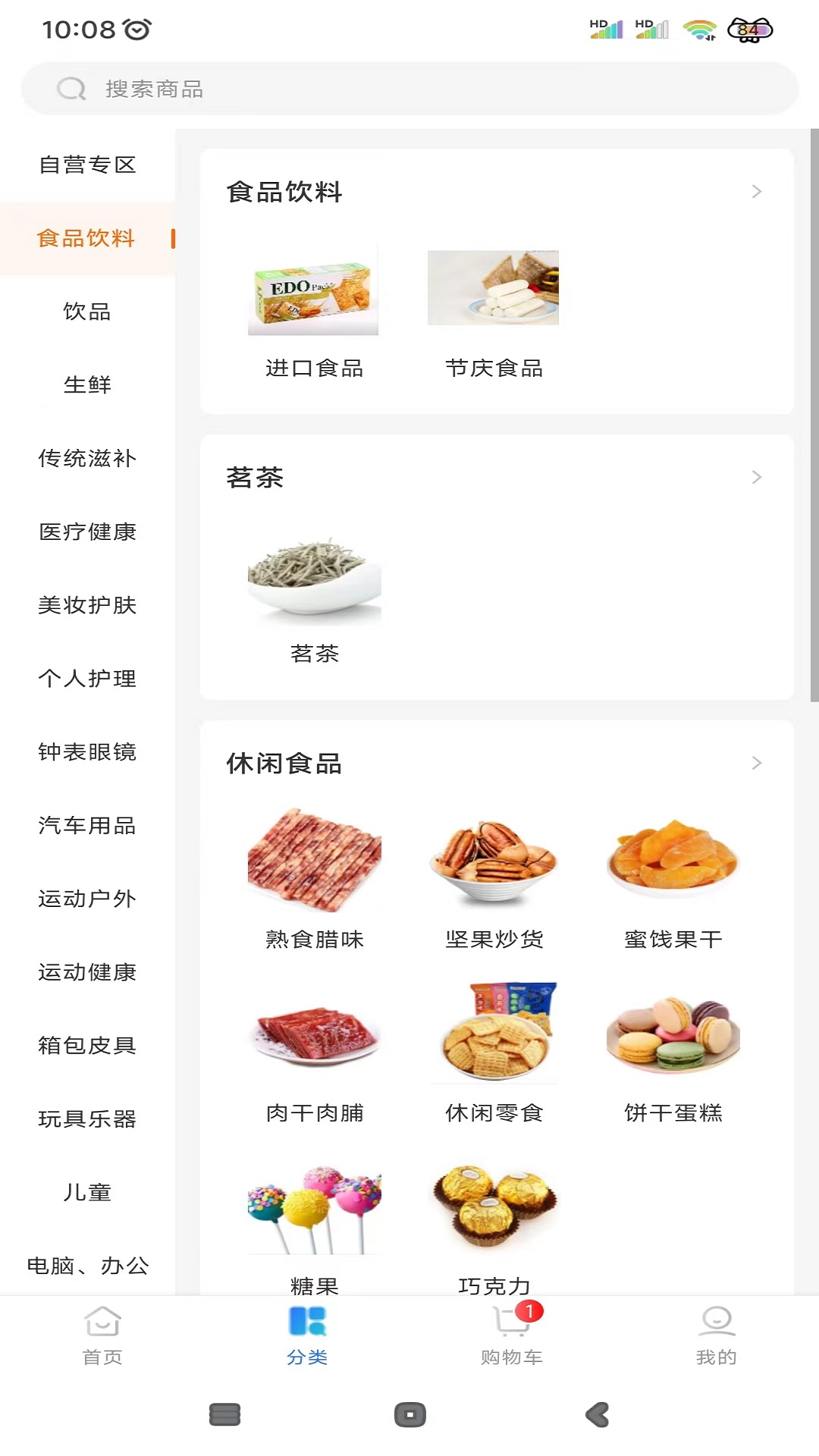Expand the 食品饮料 section chevron
The width and height of the screenshot is (819, 1456).
pos(756,192)
